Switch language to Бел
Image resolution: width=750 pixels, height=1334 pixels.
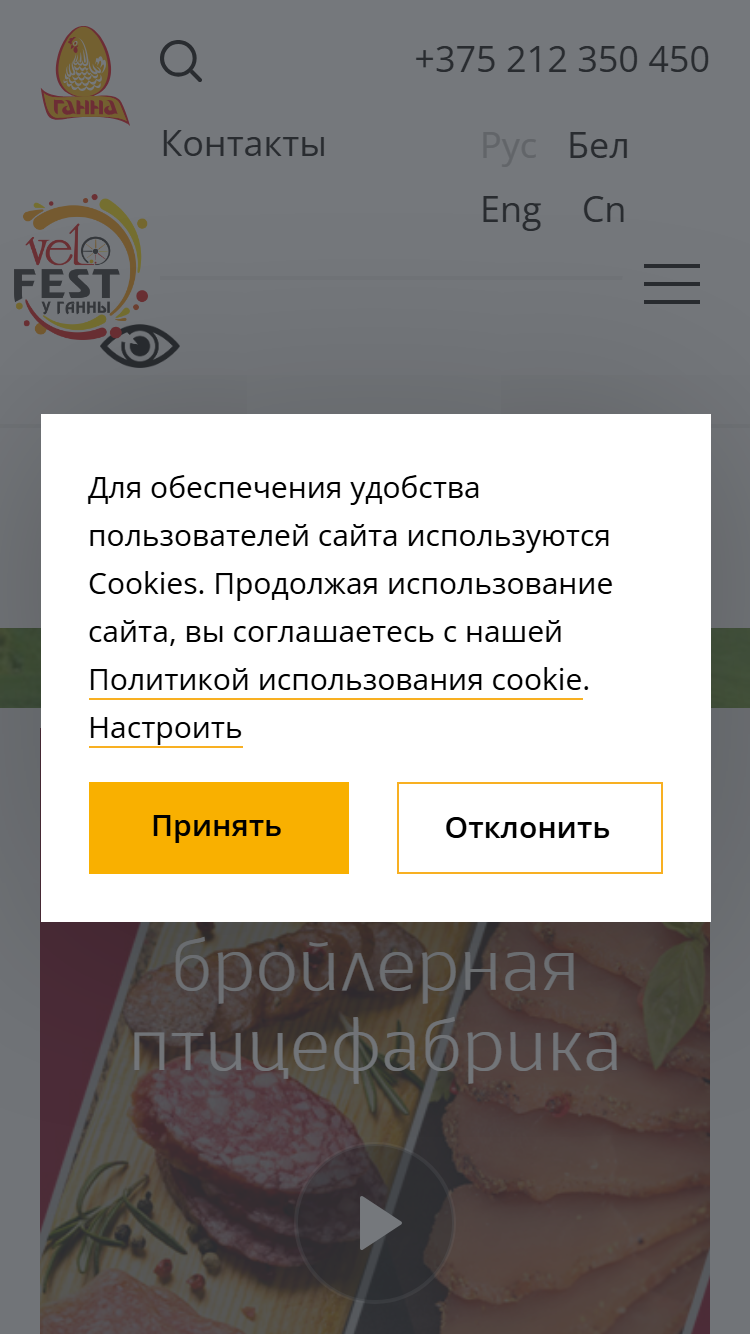click(x=598, y=146)
